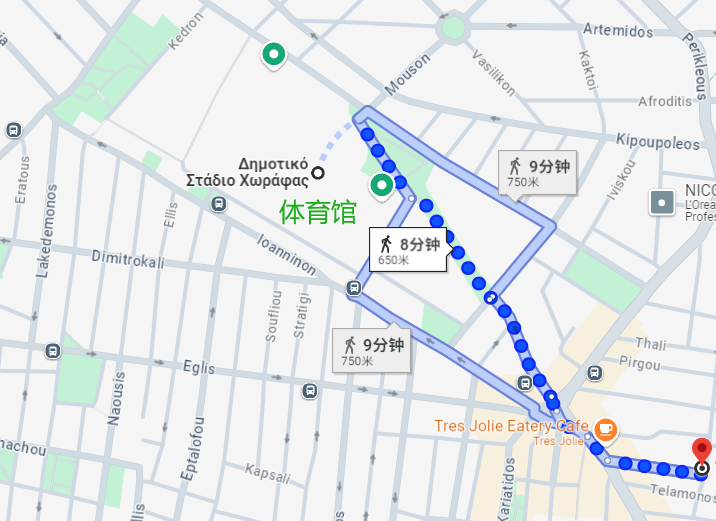Screen dimensions: 716x521
Task: Open the Tres Jolie Eatery Cafe place marker
Action: tap(606, 428)
